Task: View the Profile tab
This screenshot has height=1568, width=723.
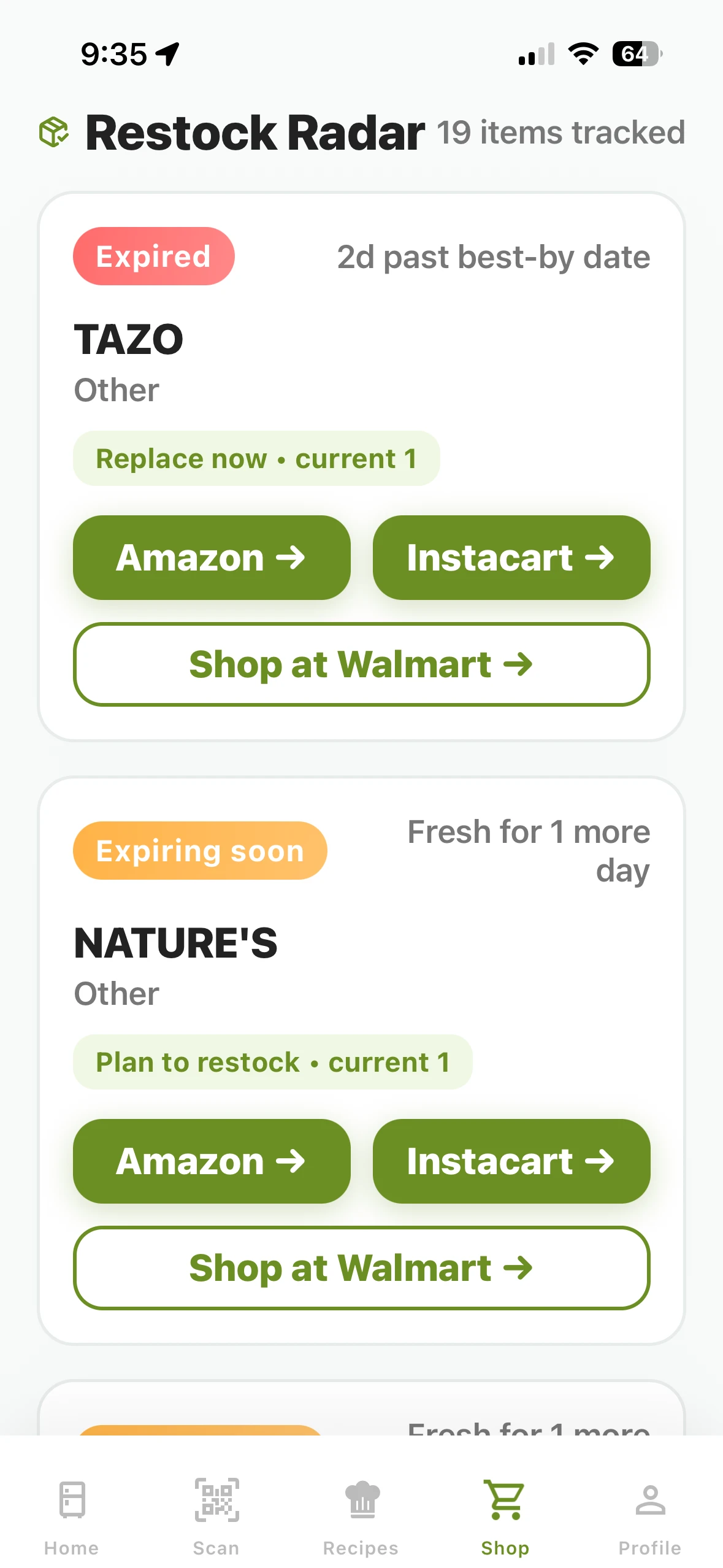Action: click(x=649, y=1514)
